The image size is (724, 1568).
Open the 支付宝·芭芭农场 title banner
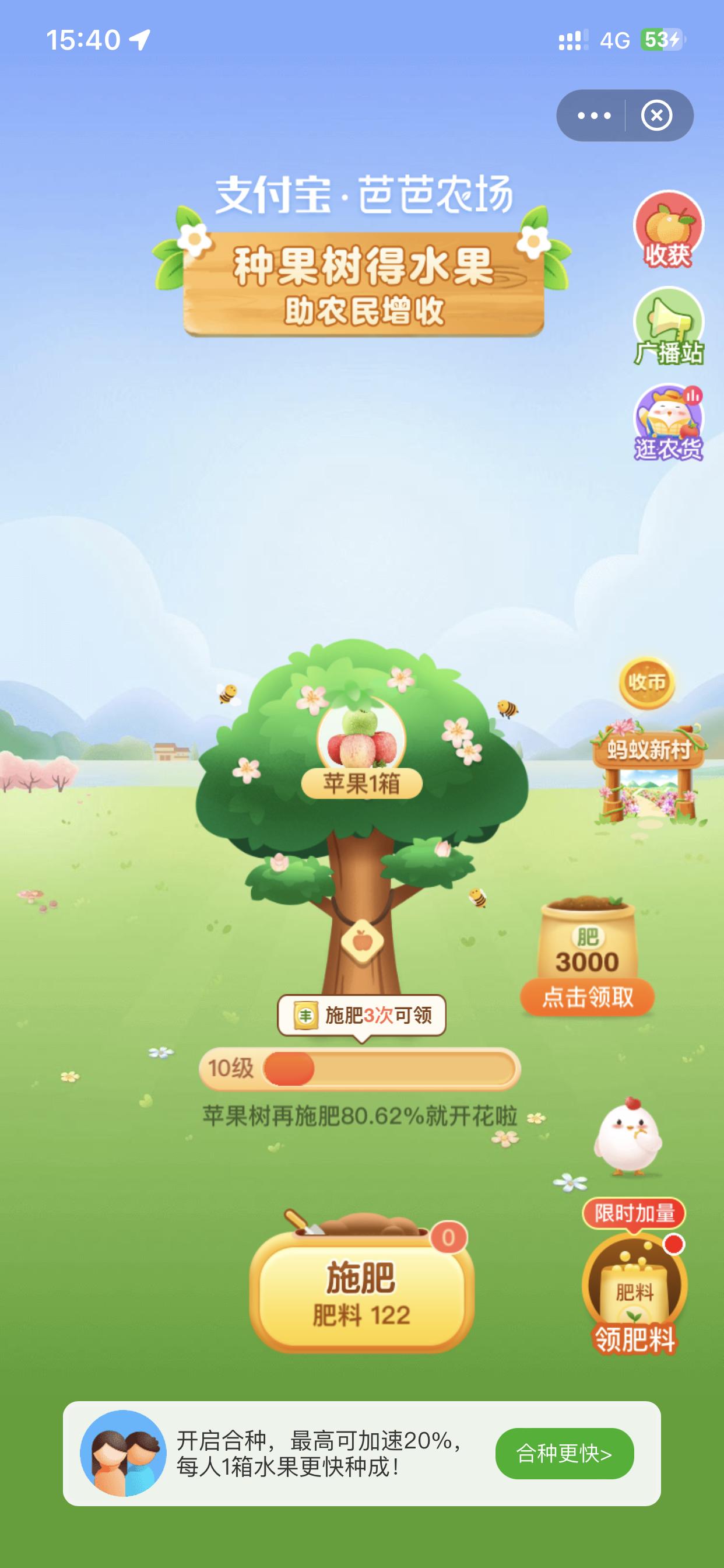click(366, 194)
